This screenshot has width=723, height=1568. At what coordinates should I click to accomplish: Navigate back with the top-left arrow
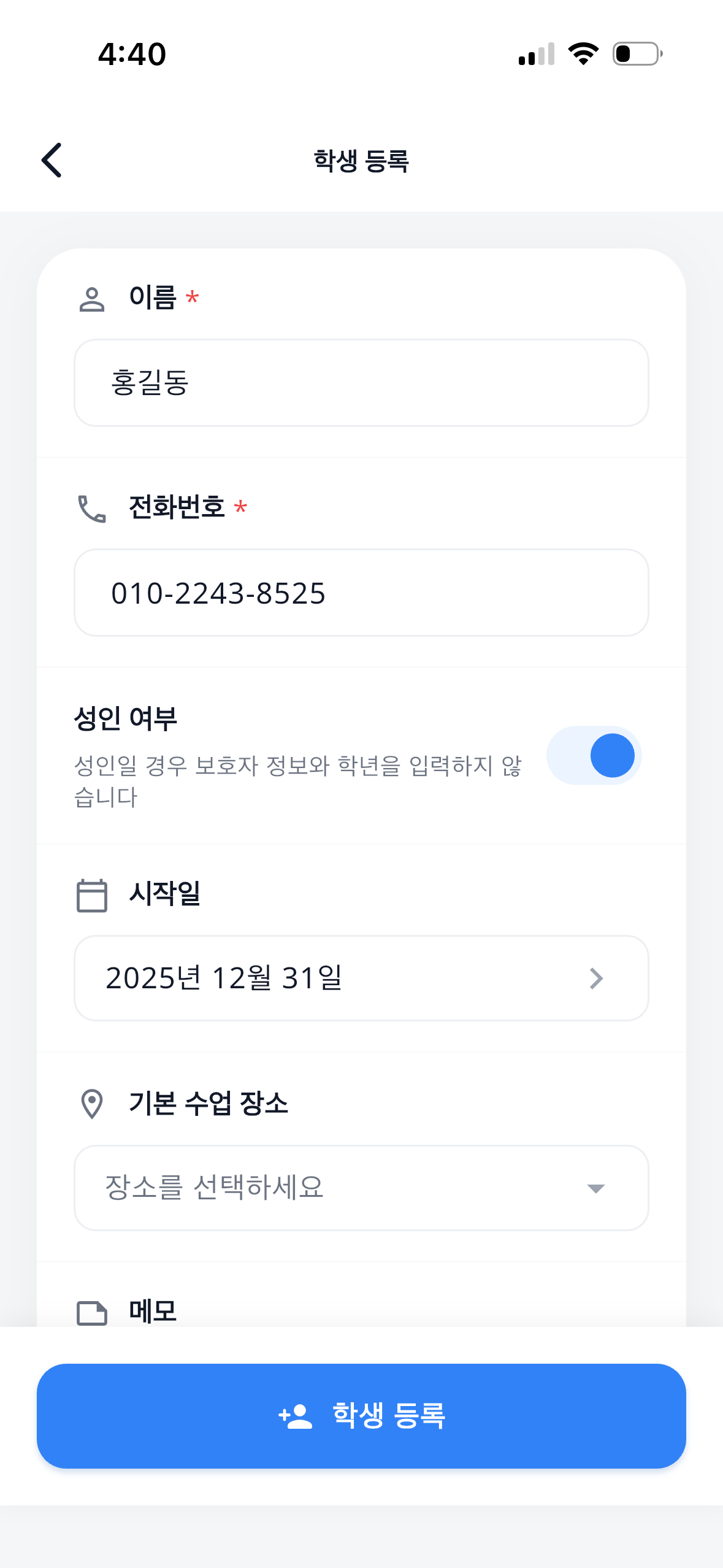[52, 161]
